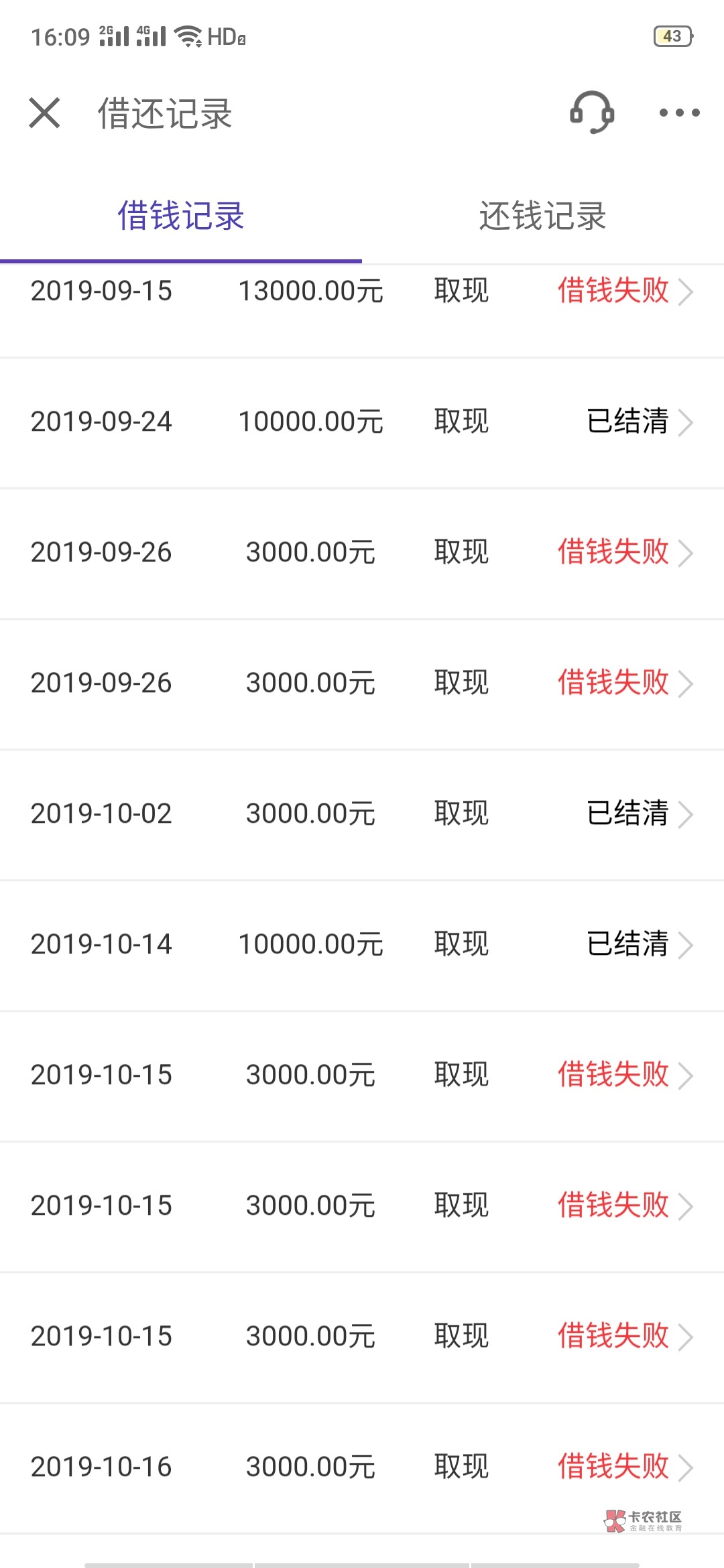
Task: Contact customer service via headset icon
Action: click(x=591, y=113)
